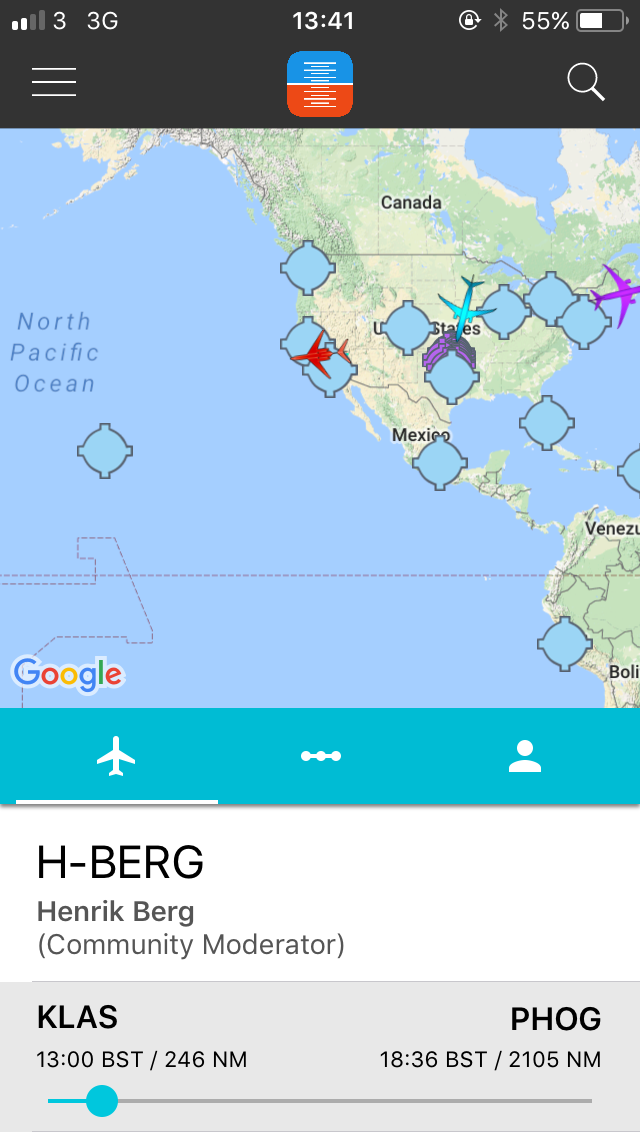Open the hamburger menu
Screen dimensions: 640x1136
tap(54, 82)
